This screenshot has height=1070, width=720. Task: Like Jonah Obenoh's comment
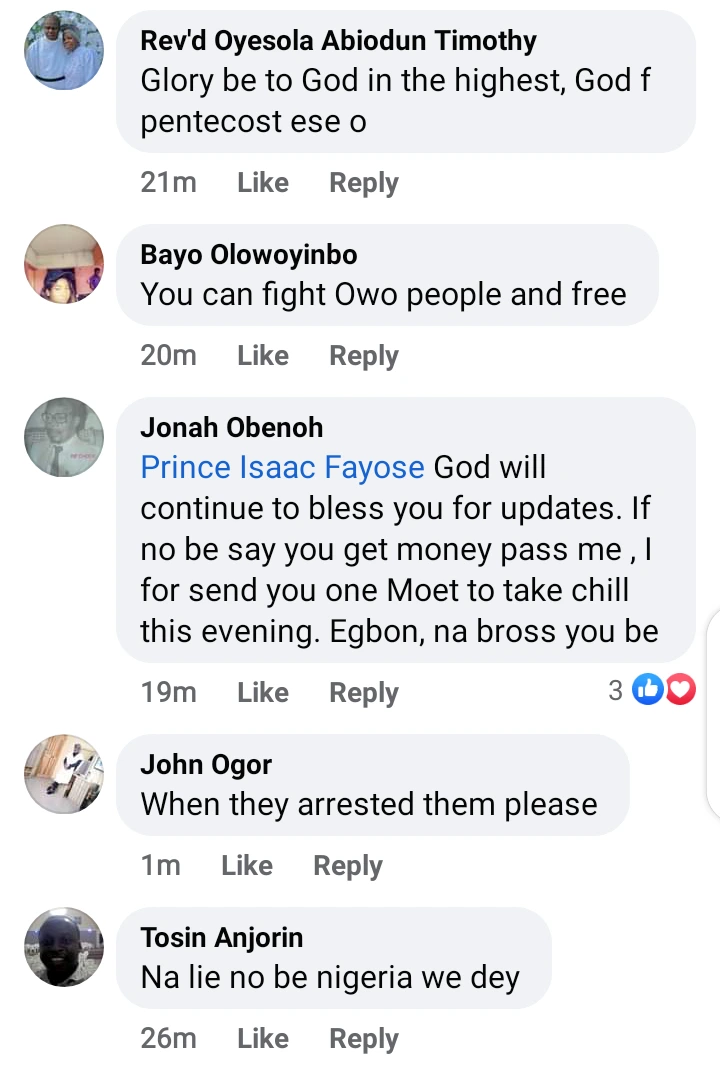262,692
